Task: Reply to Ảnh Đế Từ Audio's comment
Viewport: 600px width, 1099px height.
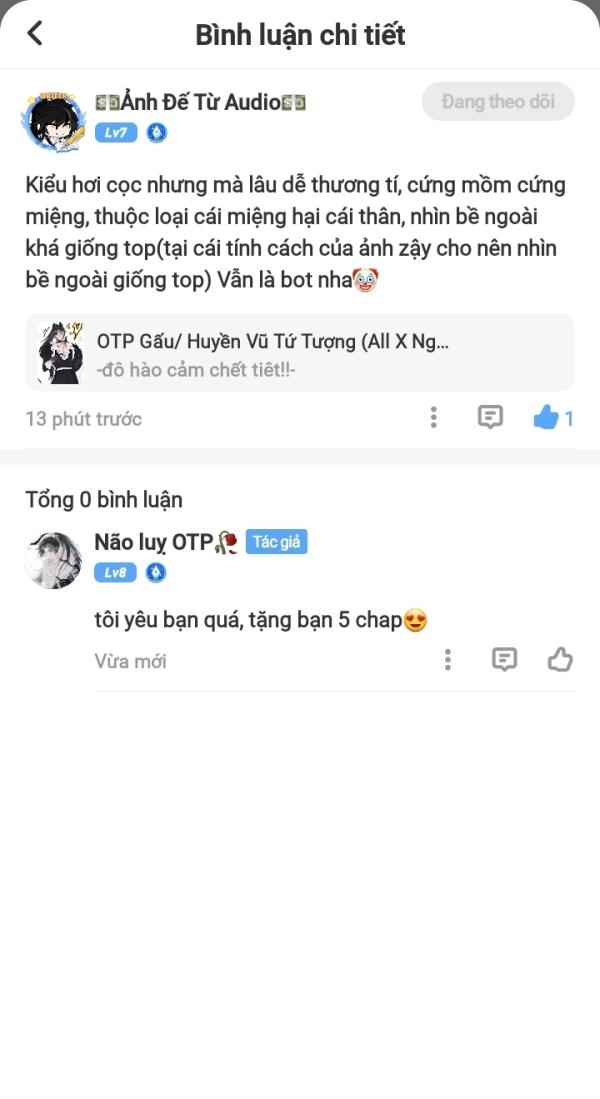Action: click(x=490, y=418)
